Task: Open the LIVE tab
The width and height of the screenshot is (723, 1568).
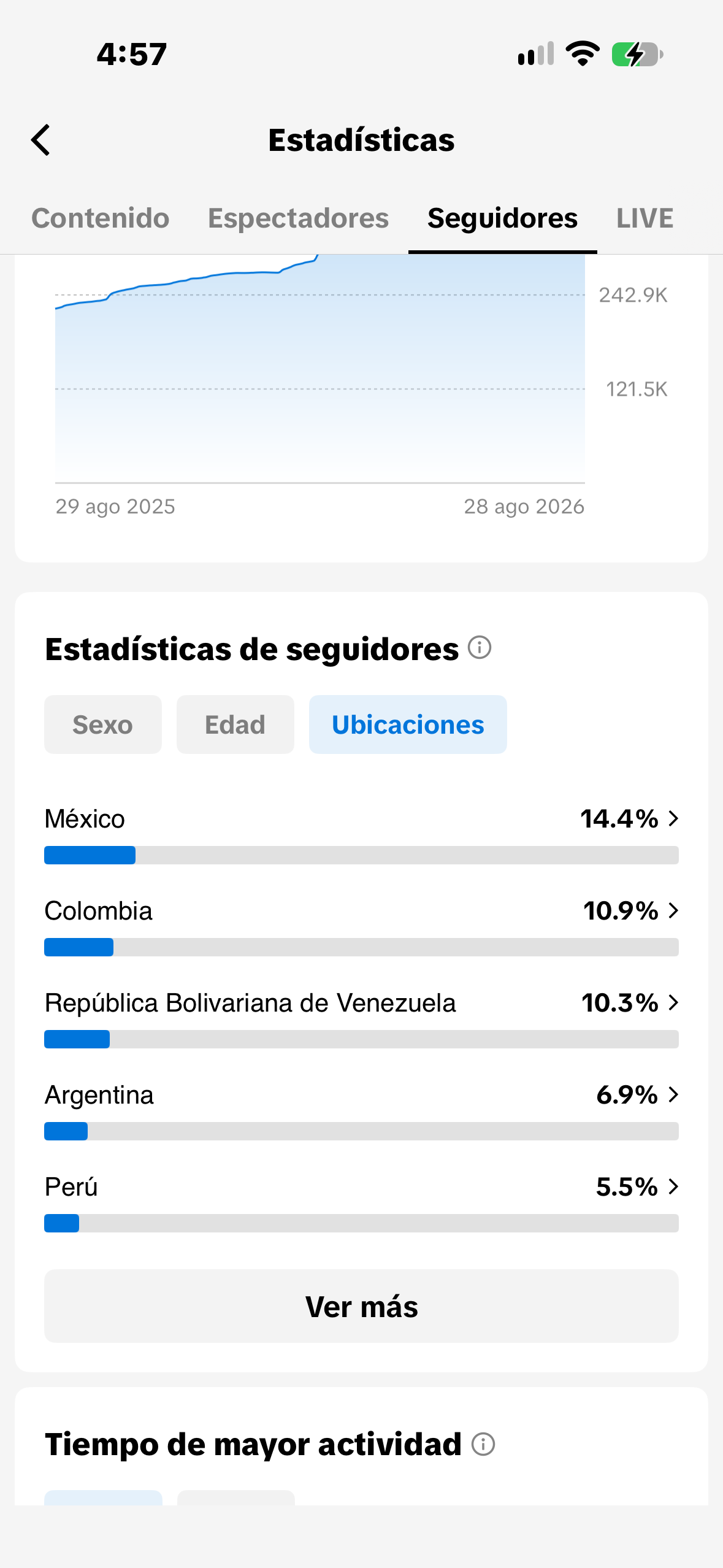Action: (x=645, y=218)
